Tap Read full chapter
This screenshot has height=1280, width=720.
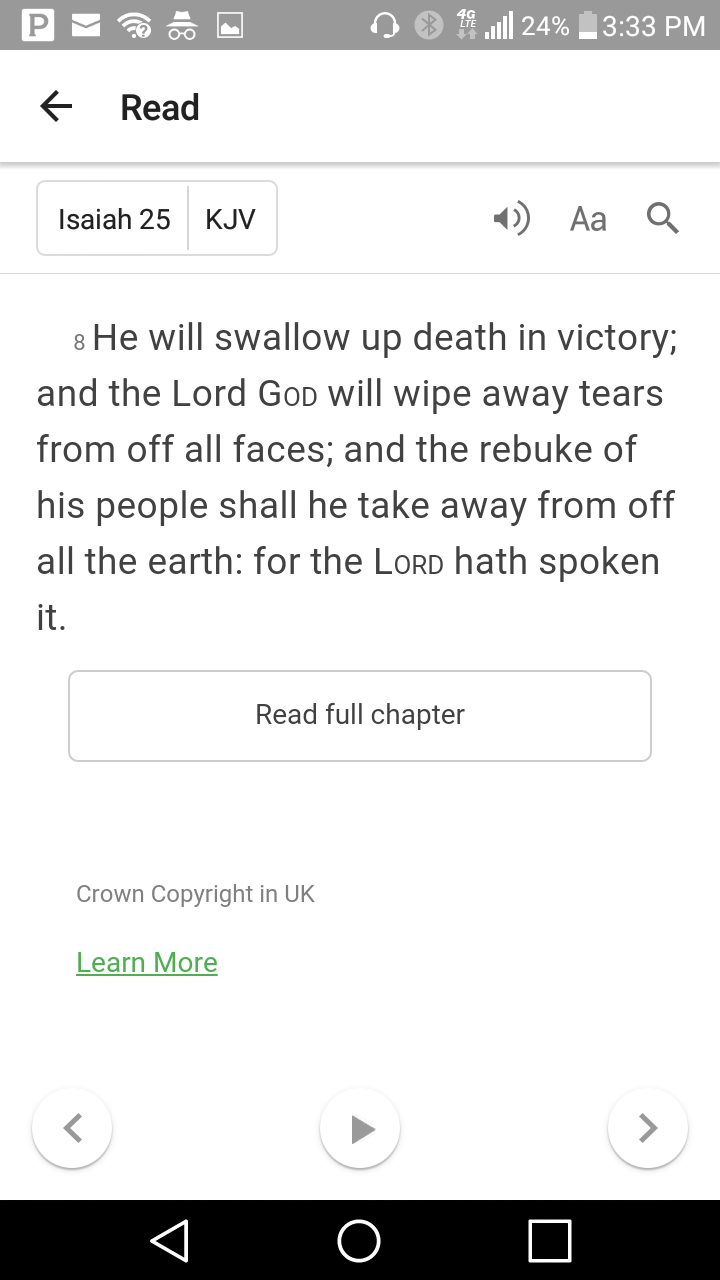tap(360, 715)
